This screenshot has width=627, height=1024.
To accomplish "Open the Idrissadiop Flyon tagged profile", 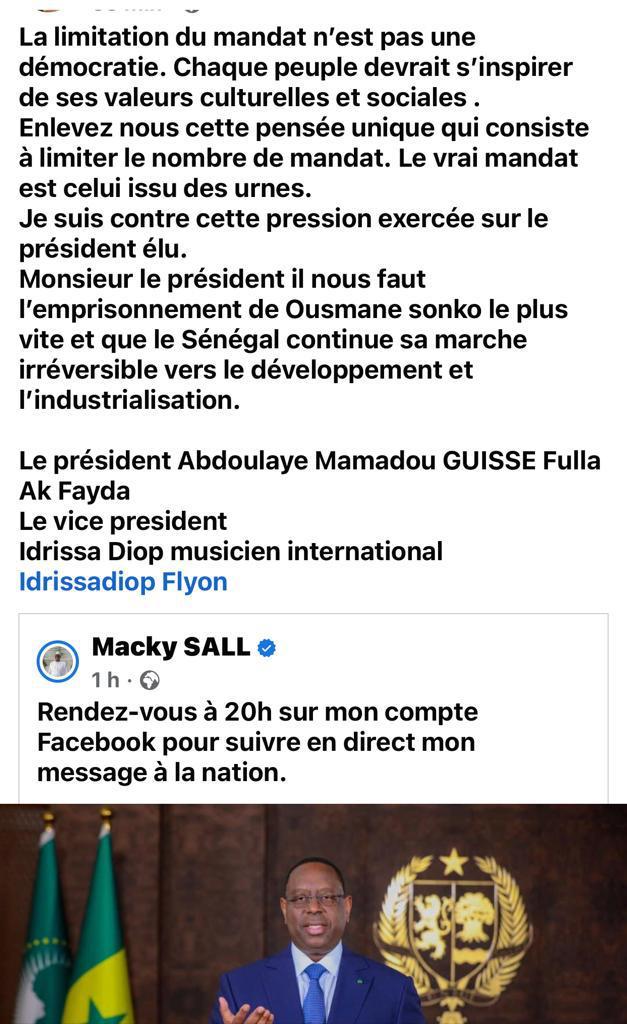I will tap(123, 581).
